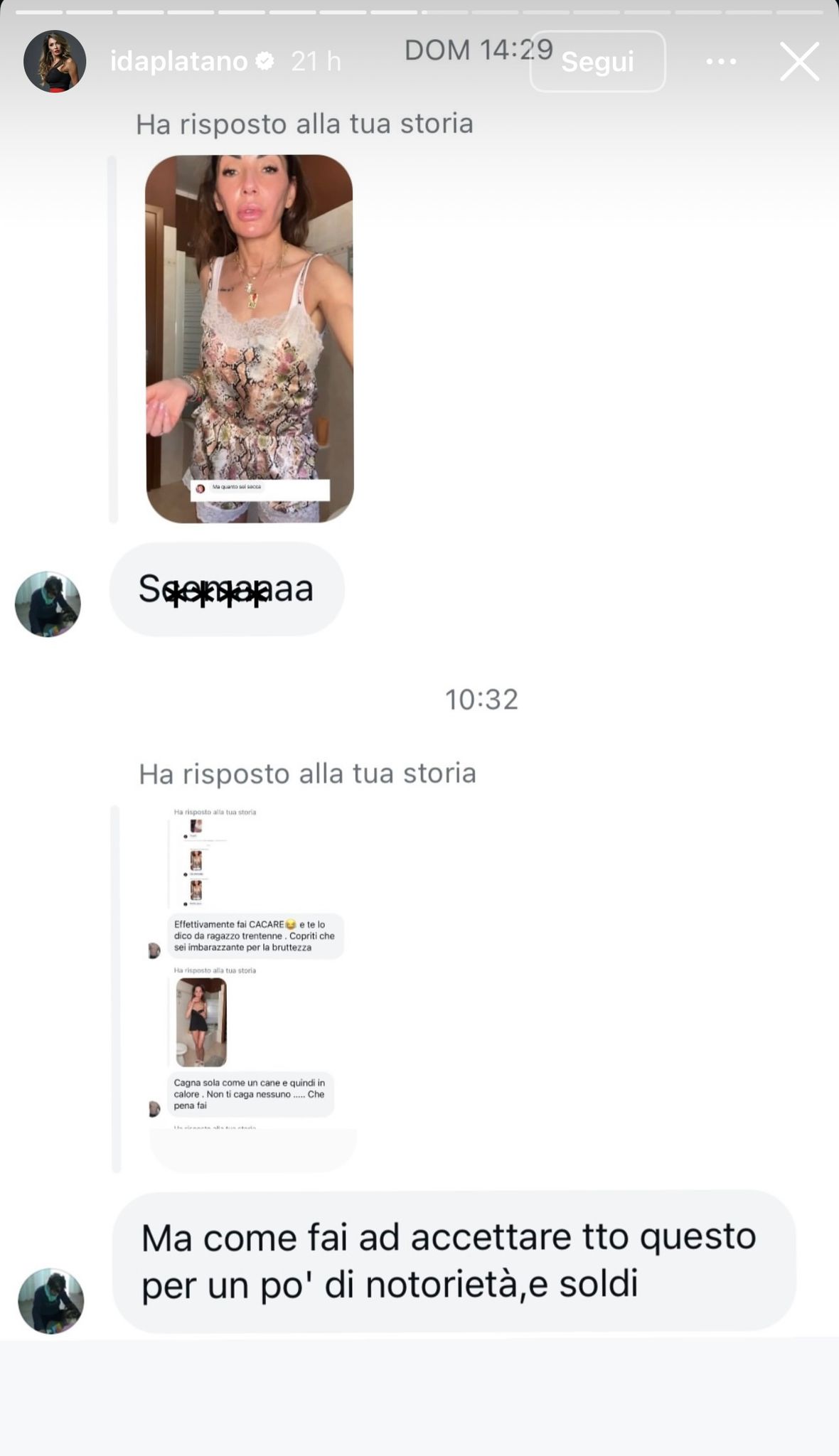839x1456 pixels.
Task: Open idaplatano's profile picture
Action: tap(55, 61)
